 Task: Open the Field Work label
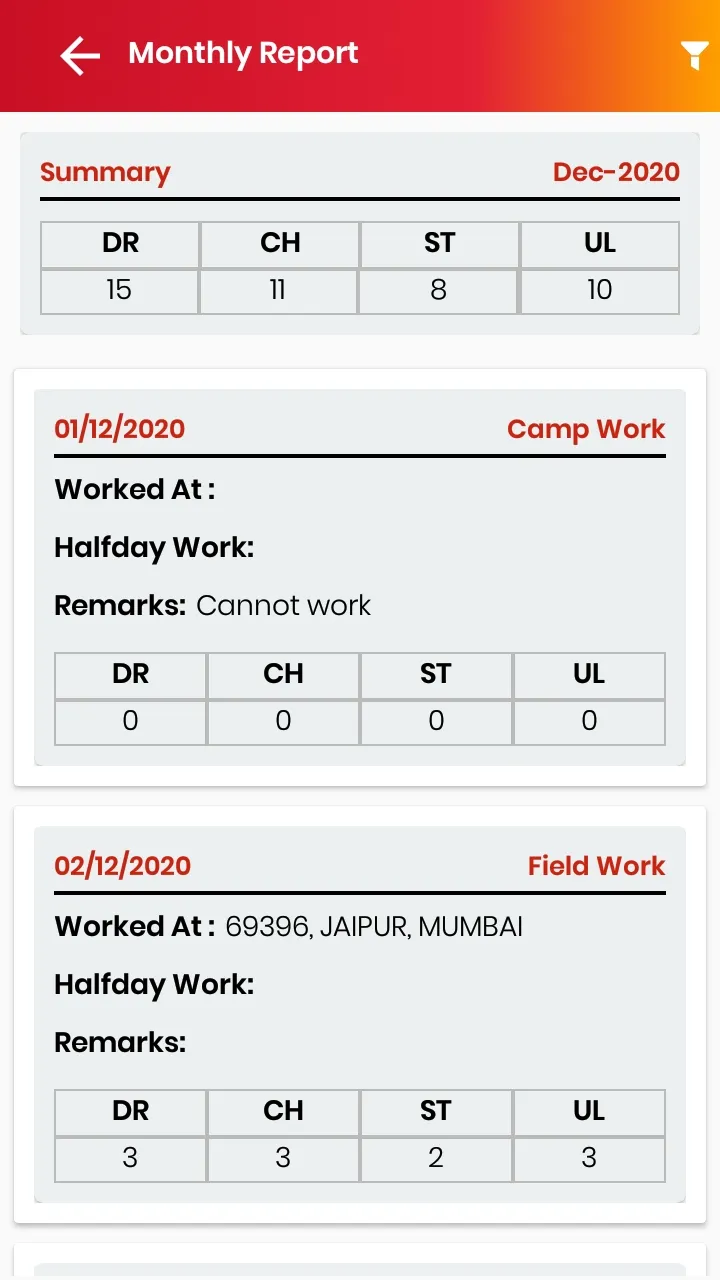point(596,866)
